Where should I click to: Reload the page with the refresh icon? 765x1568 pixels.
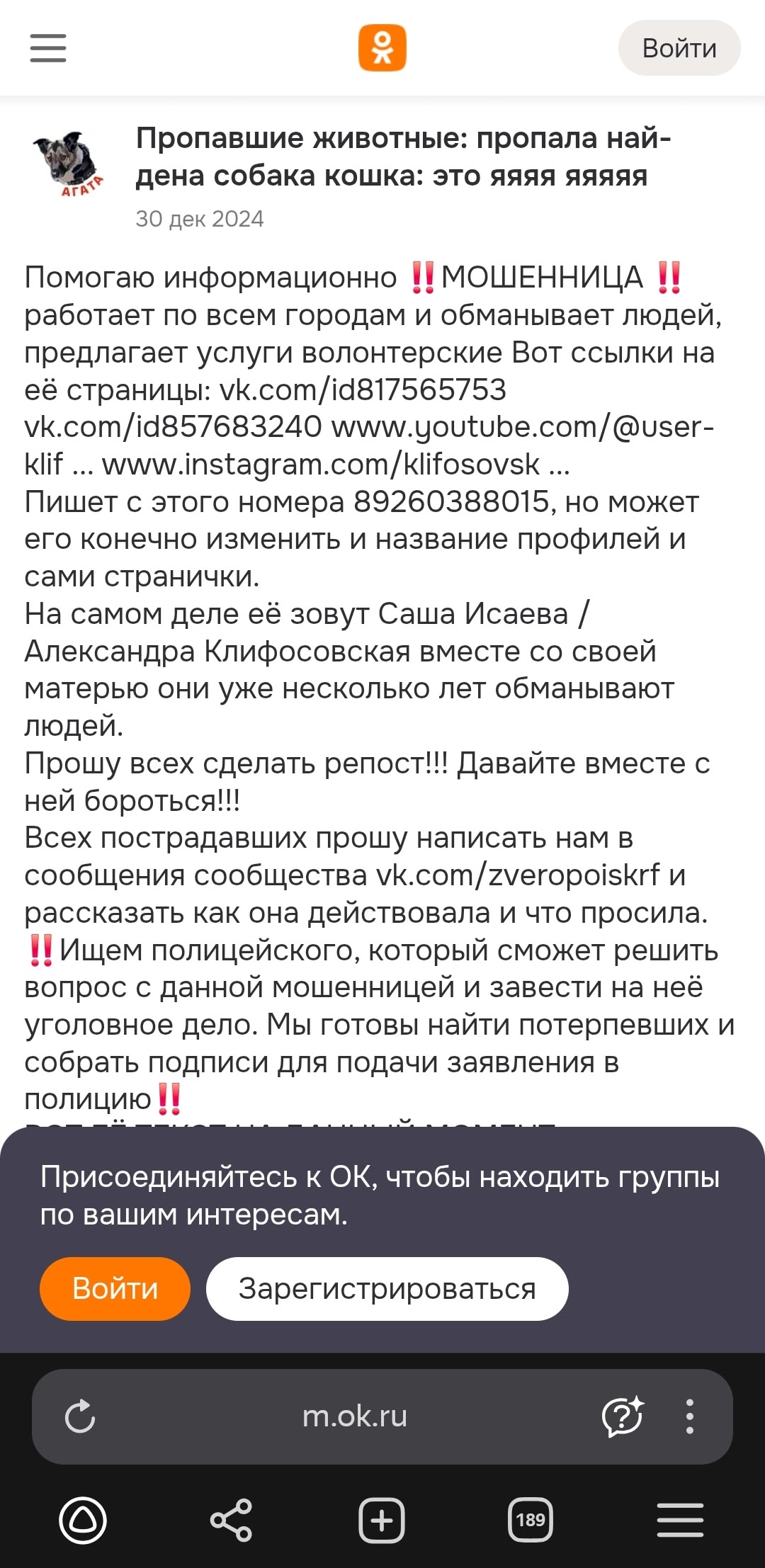point(80,1416)
